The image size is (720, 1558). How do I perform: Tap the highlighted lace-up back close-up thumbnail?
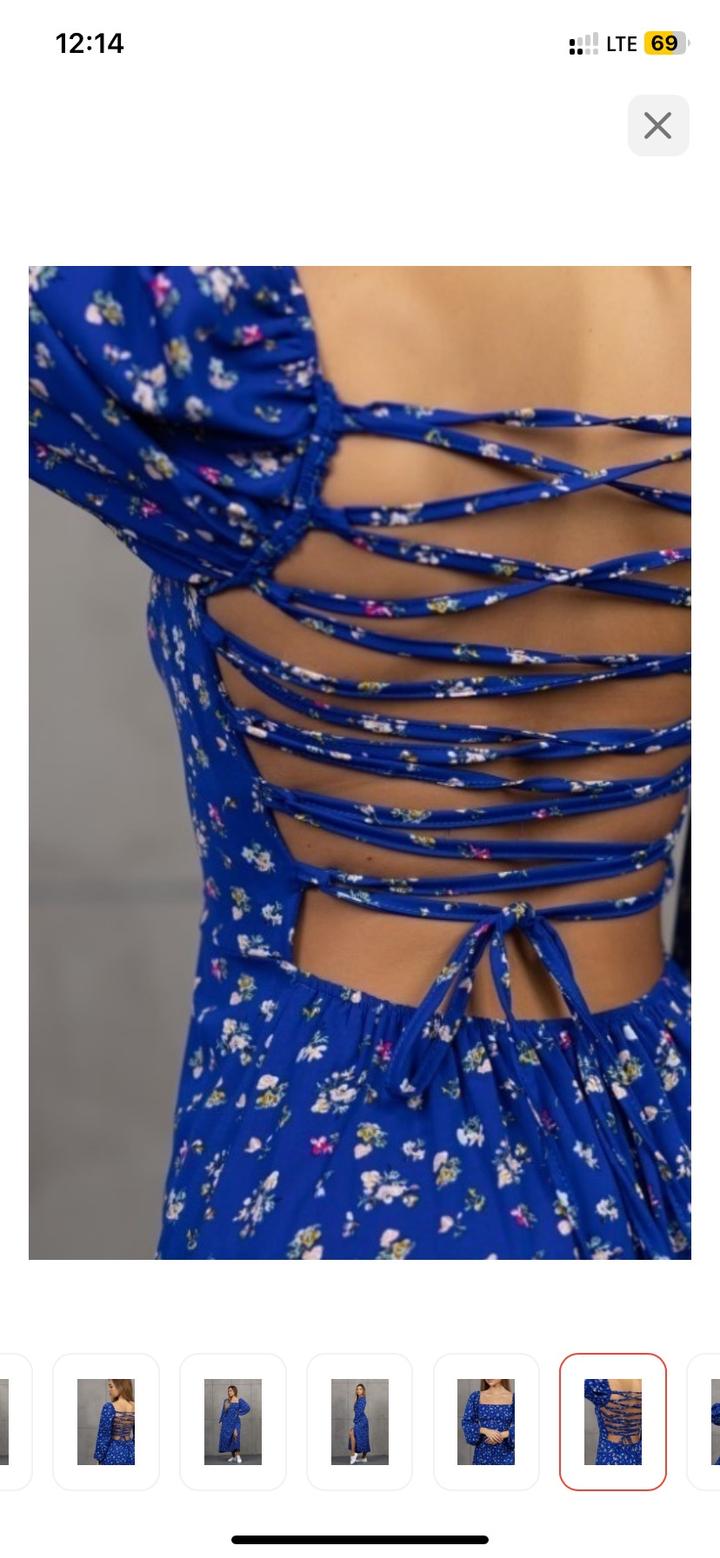click(612, 1421)
